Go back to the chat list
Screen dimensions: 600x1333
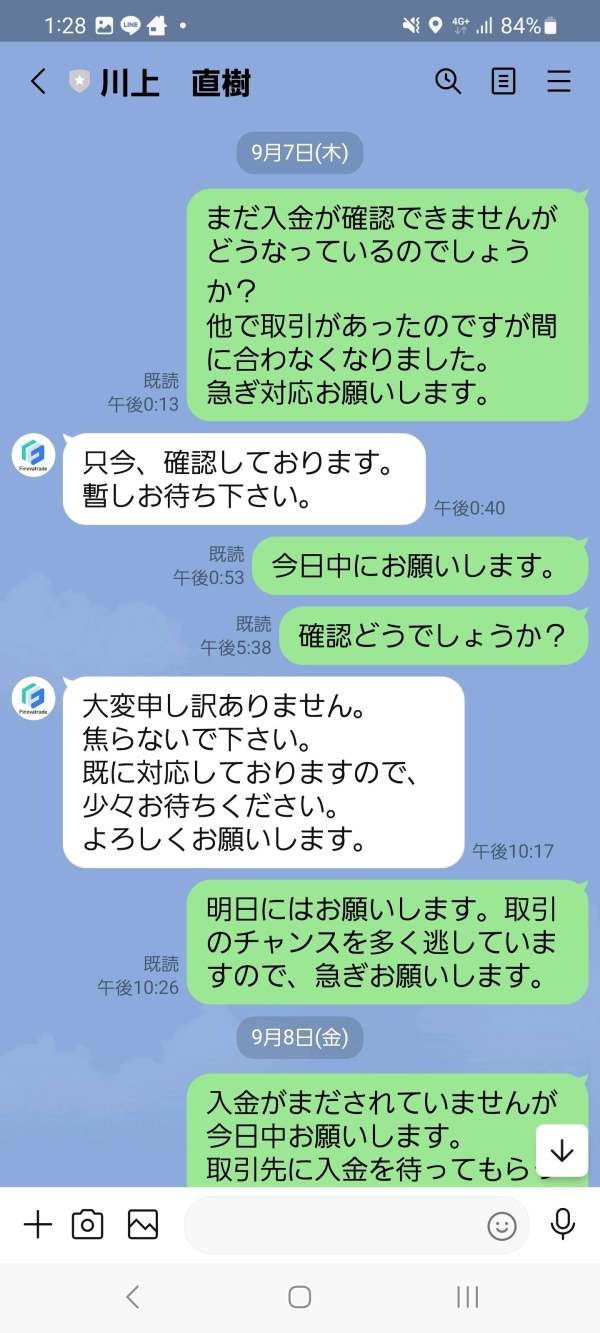pyautogui.click(x=38, y=81)
